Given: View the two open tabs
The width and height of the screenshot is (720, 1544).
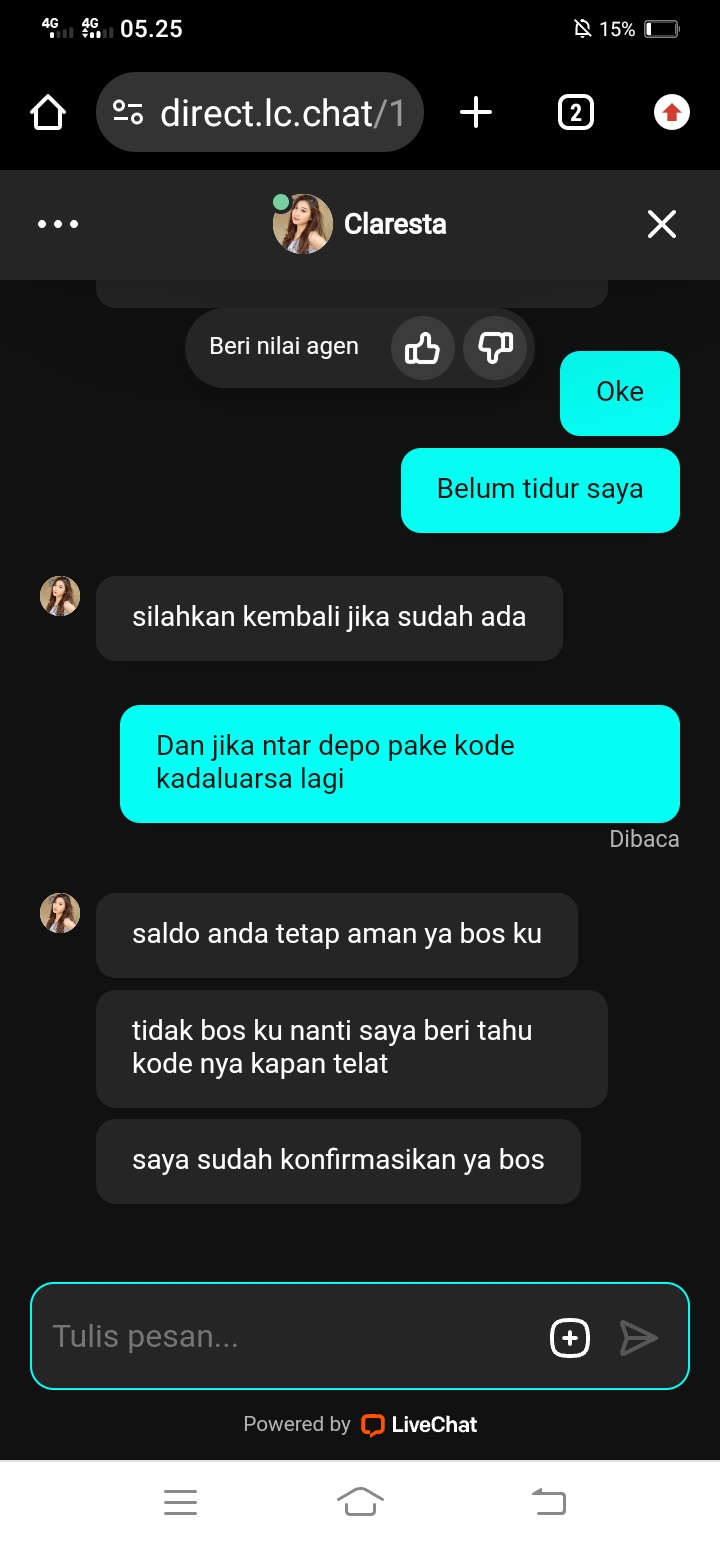Looking at the screenshot, I should (x=575, y=113).
